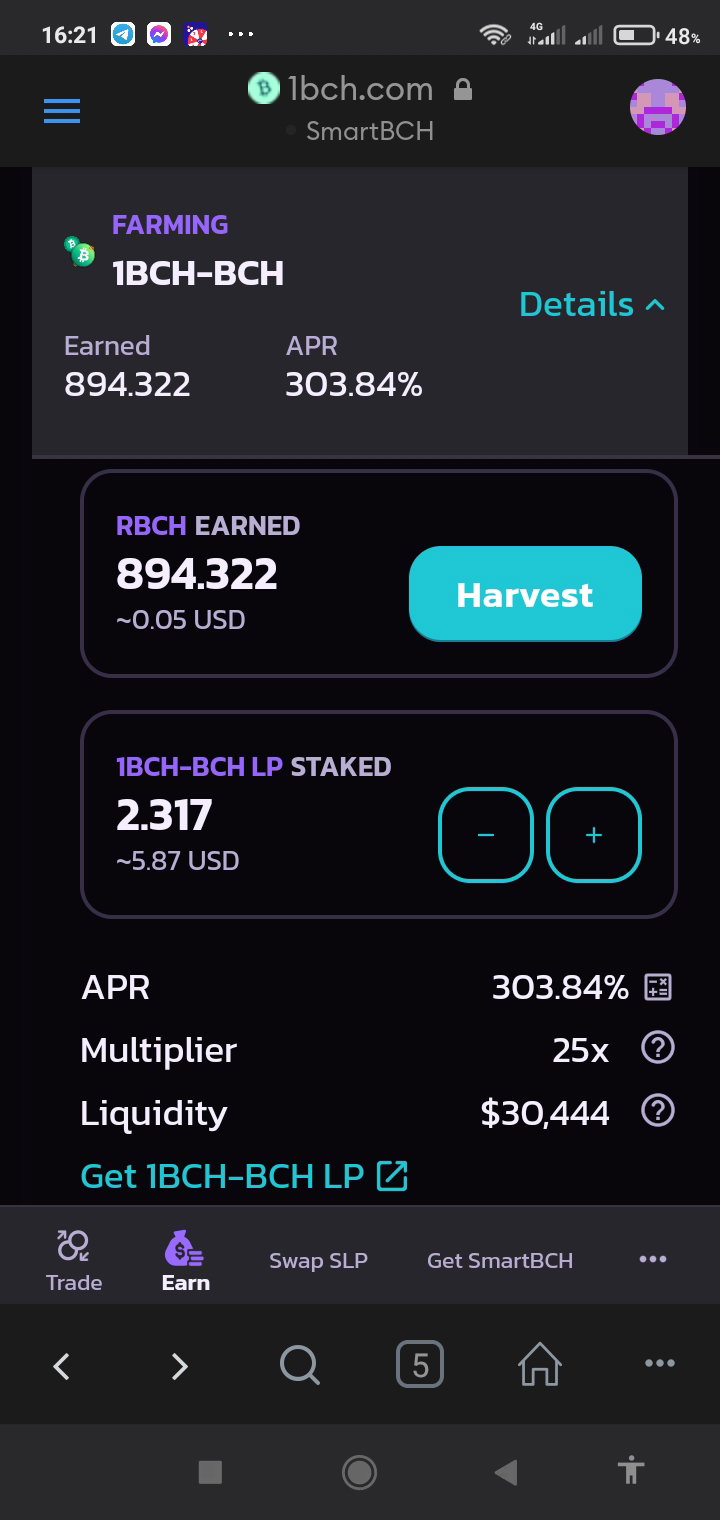Switch to the Trade tab
Screen dimensions: 720x1520
(74, 1260)
